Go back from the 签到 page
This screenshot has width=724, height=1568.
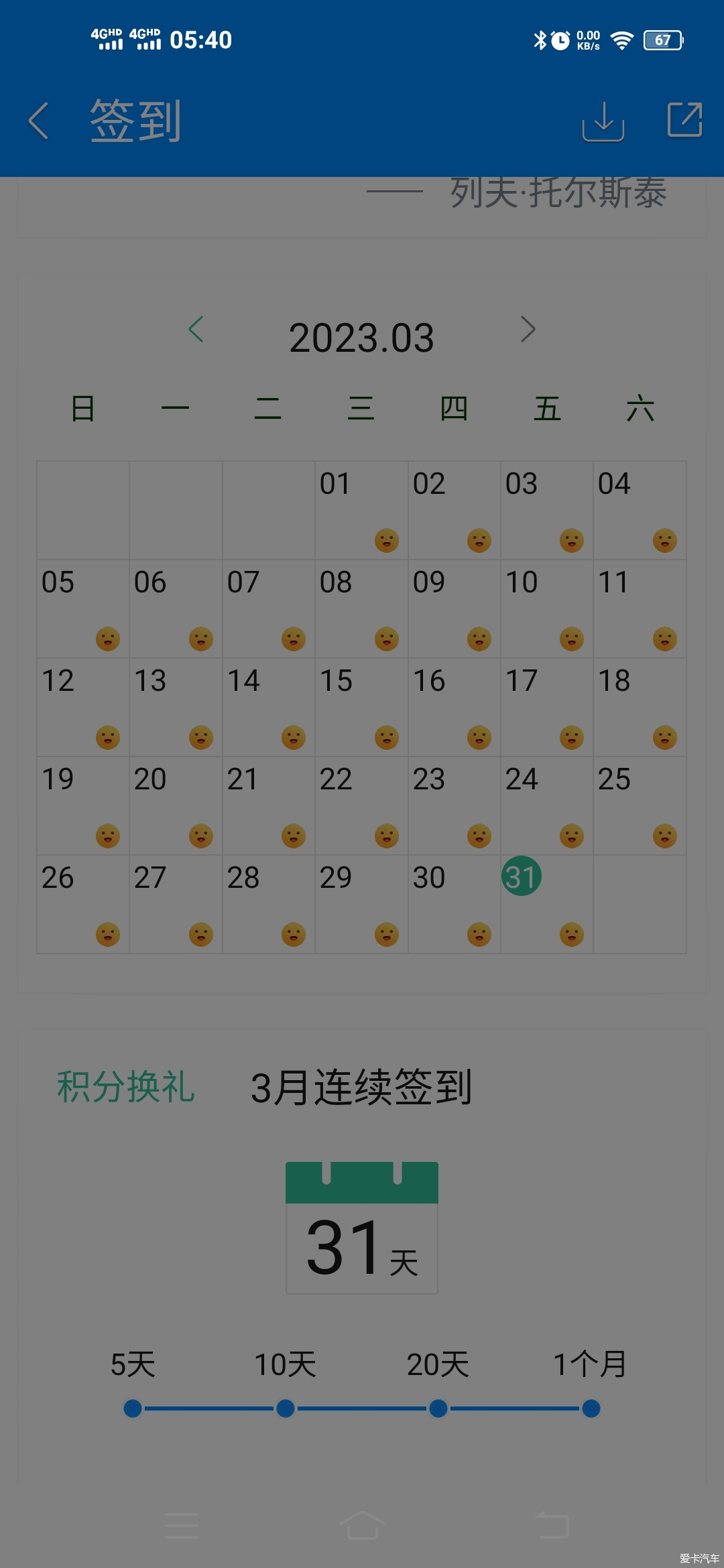click(39, 121)
